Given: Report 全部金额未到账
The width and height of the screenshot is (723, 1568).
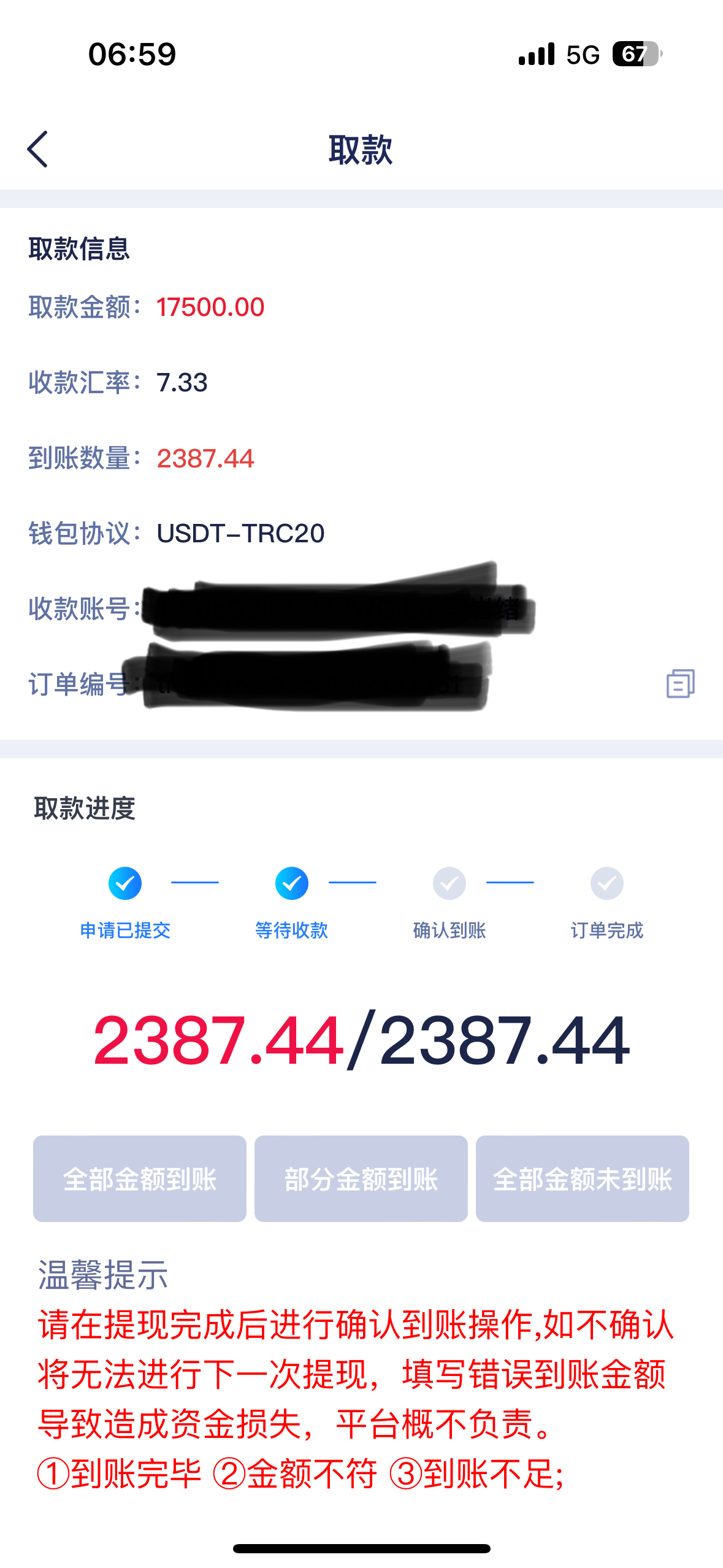Looking at the screenshot, I should (582, 1178).
